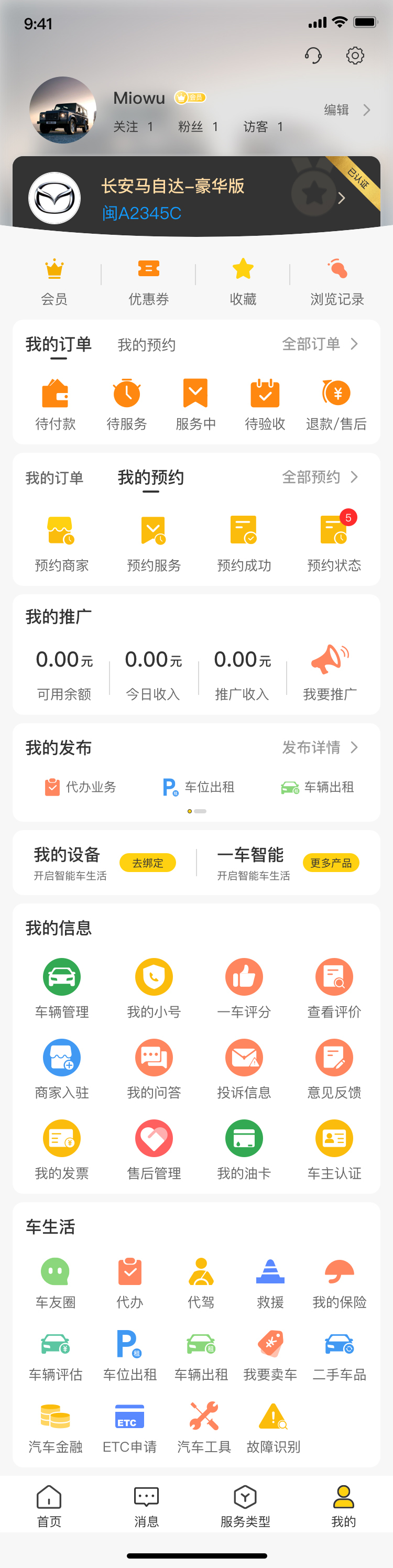Open 意见反馈 feedback
Screen dimensions: 393x1568
click(334, 1069)
